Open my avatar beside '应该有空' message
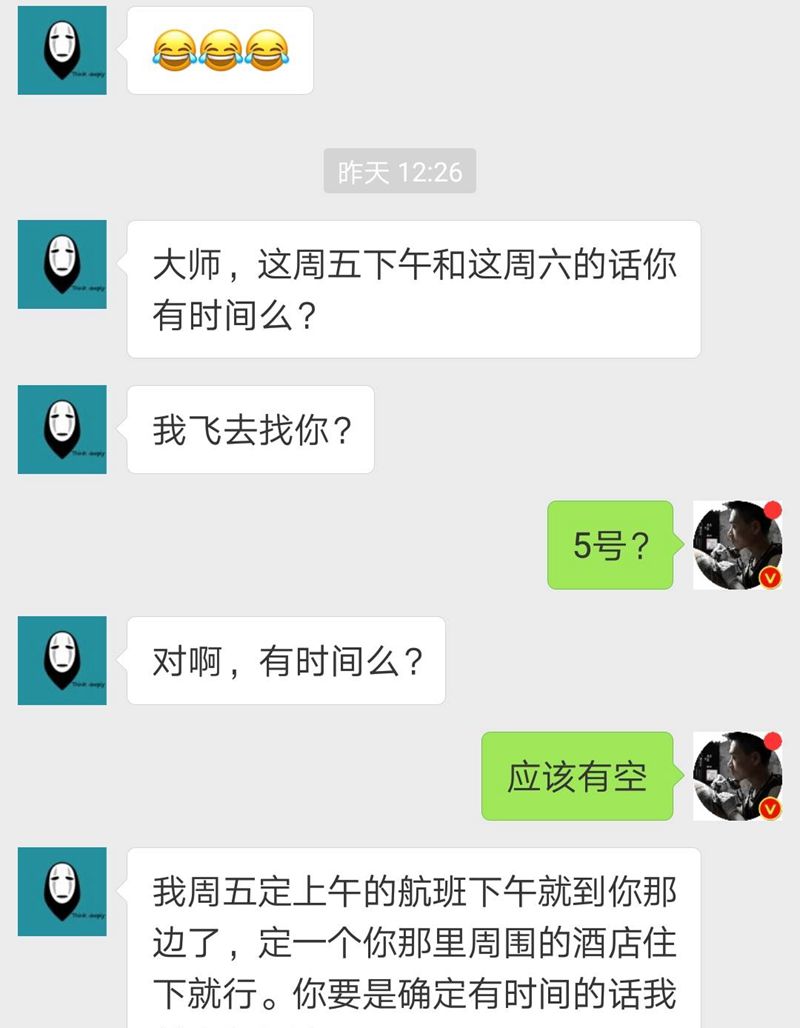800x1028 pixels. [x=738, y=776]
